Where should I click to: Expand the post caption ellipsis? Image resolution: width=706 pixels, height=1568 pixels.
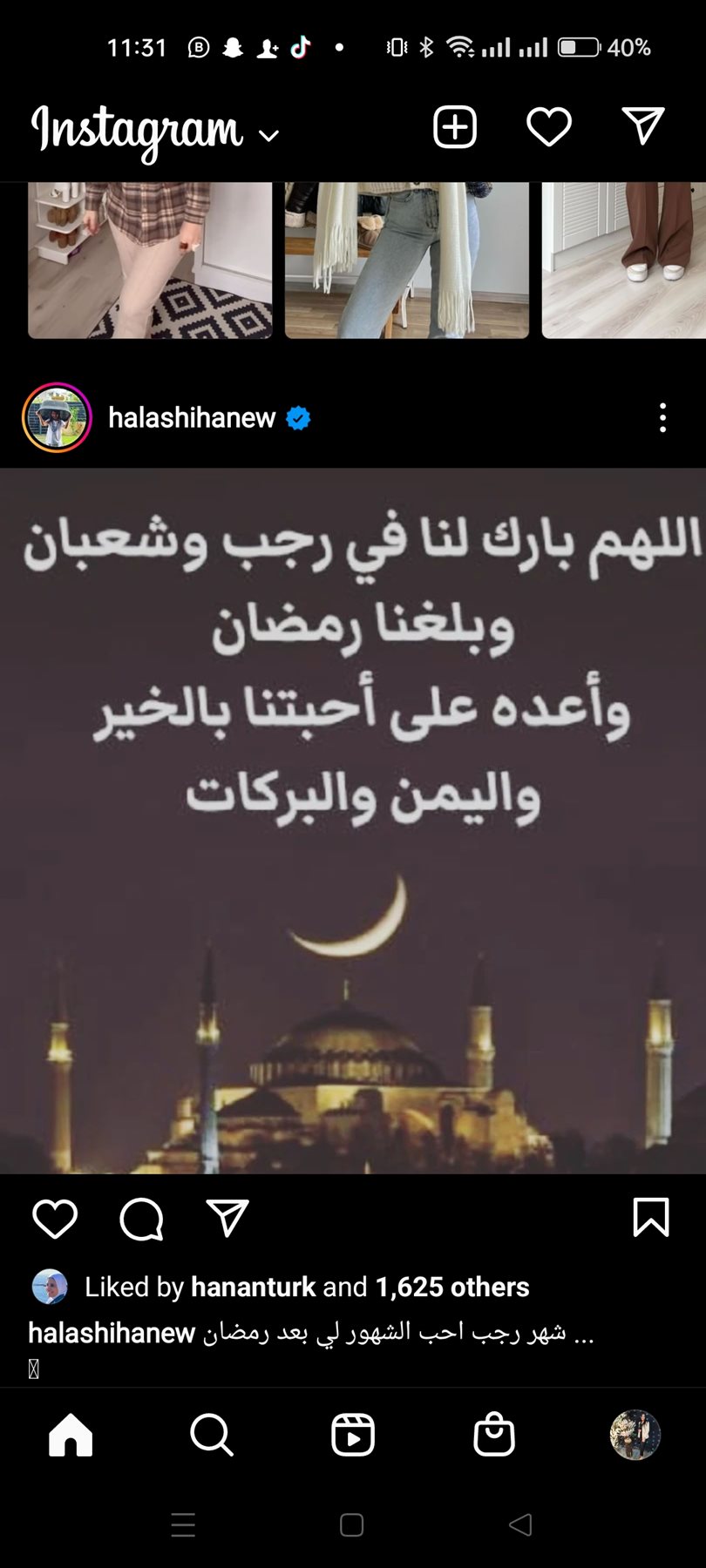point(583,1334)
